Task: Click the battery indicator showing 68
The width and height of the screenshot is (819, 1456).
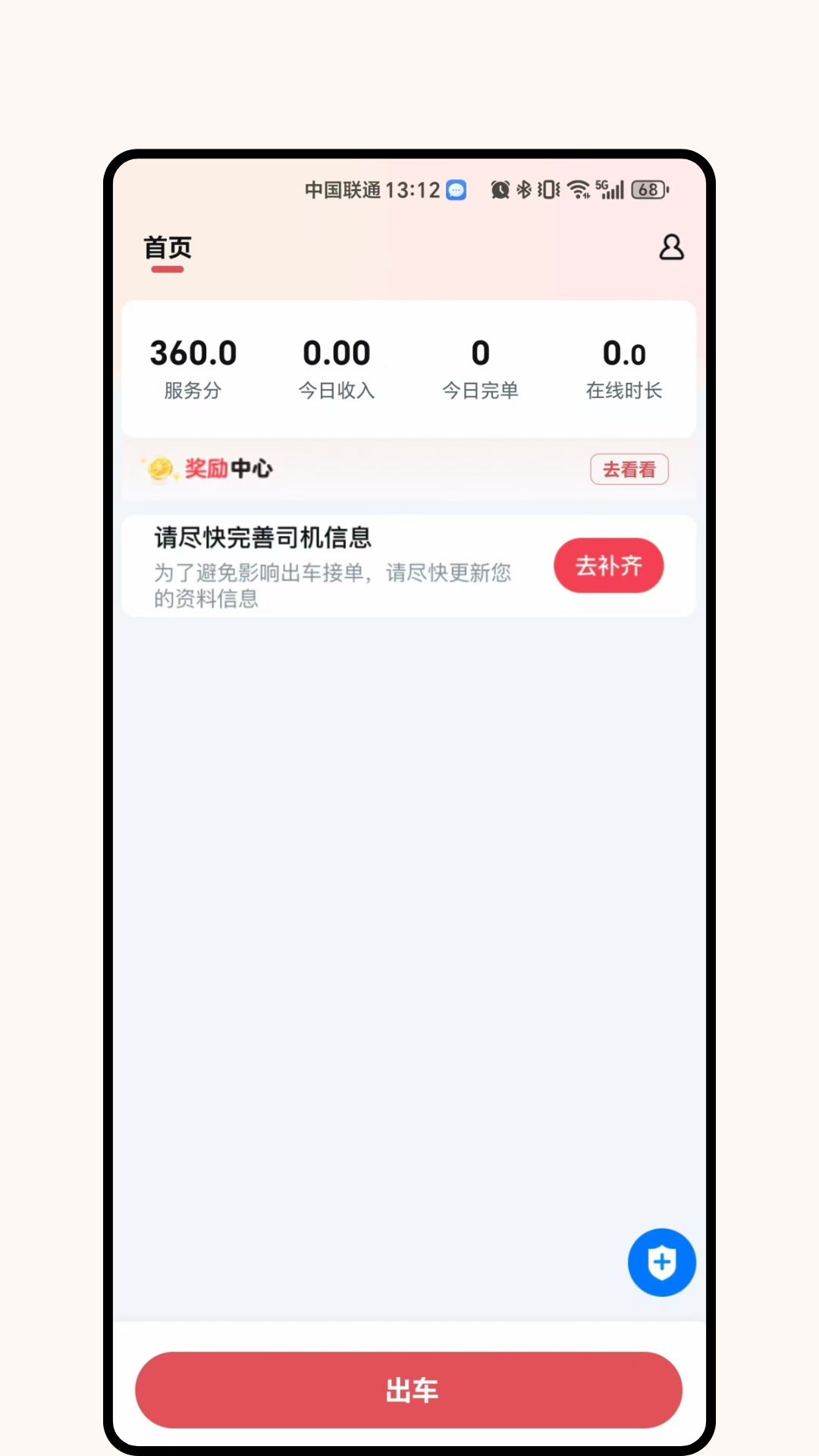Action: pyautogui.click(x=648, y=190)
